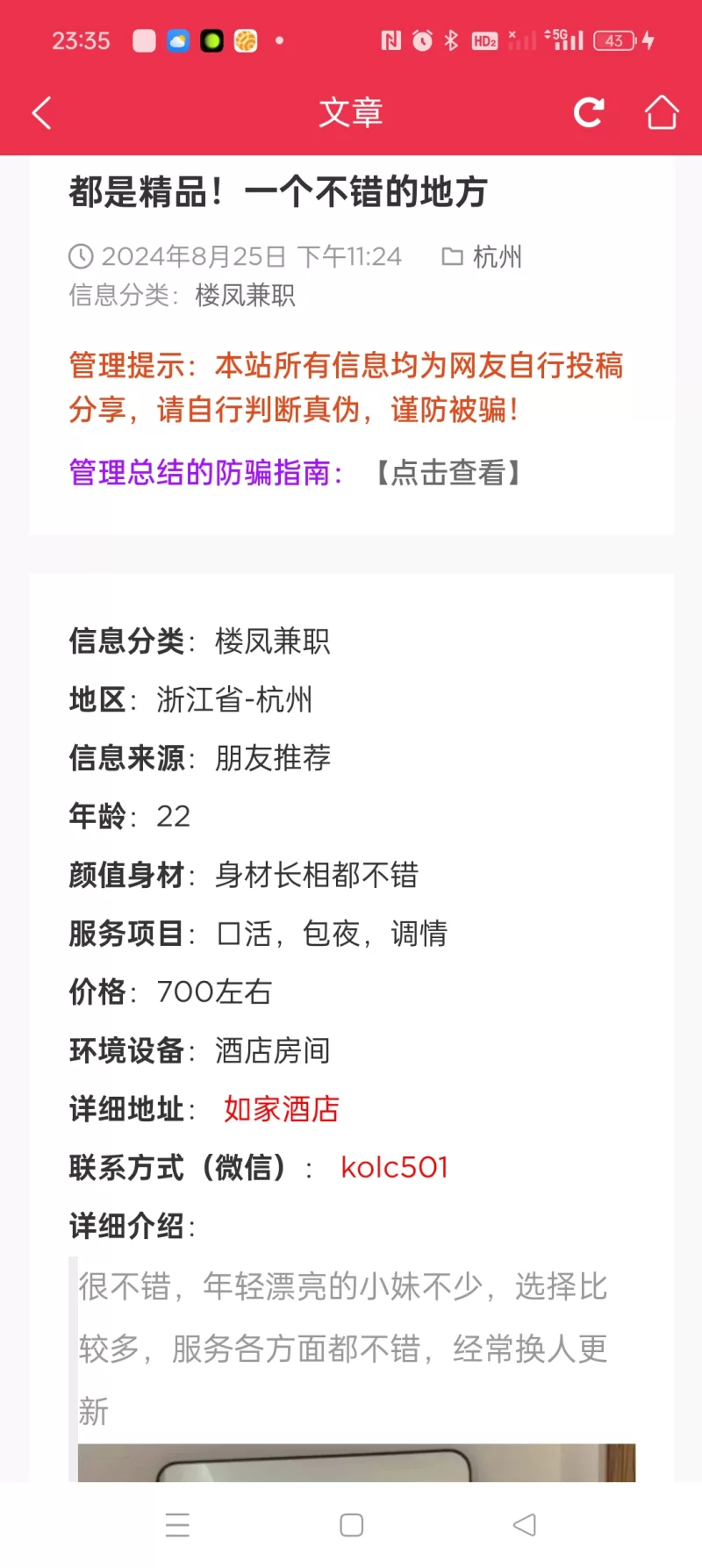Open the 杭州 category tag
The width and height of the screenshot is (702, 1568).
[496, 256]
